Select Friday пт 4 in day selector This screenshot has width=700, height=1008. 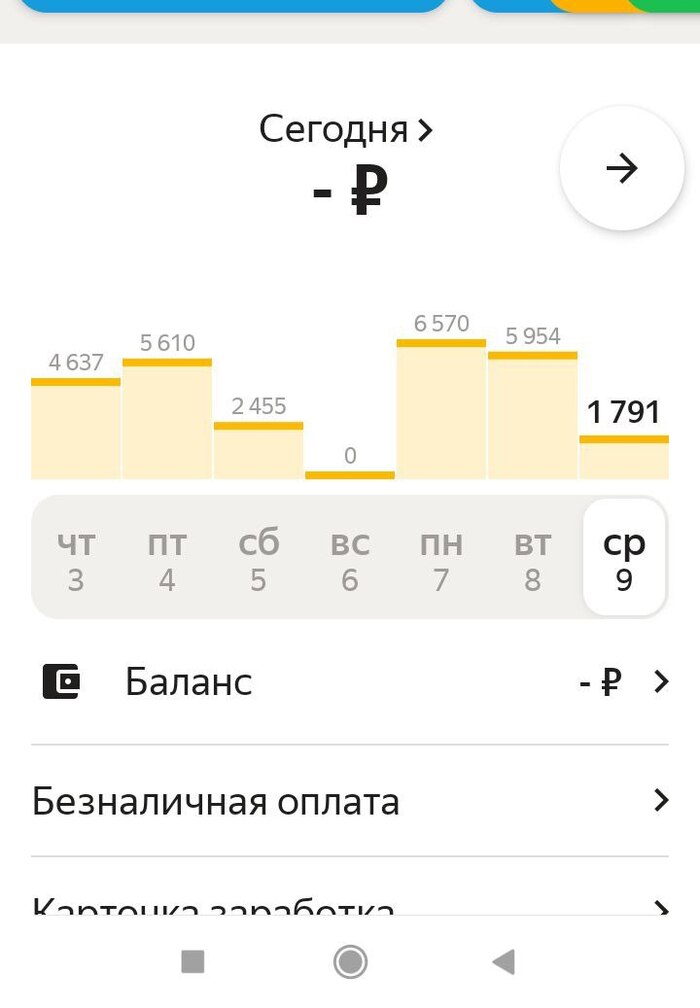pyautogui.click(x=167, y=559)
